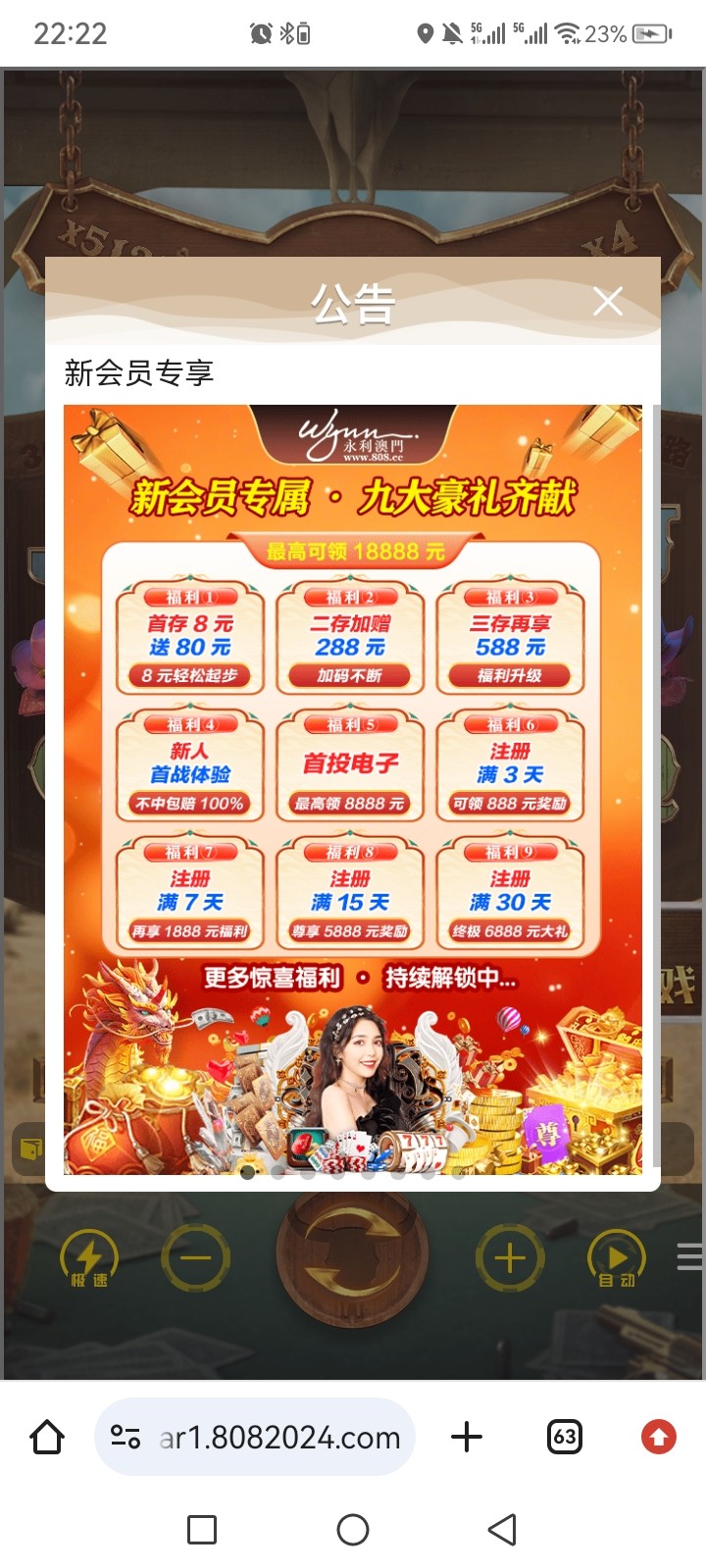706x1568 pixels.
Task: Open a new browser tab
Action: click(x=467, y=1437)
